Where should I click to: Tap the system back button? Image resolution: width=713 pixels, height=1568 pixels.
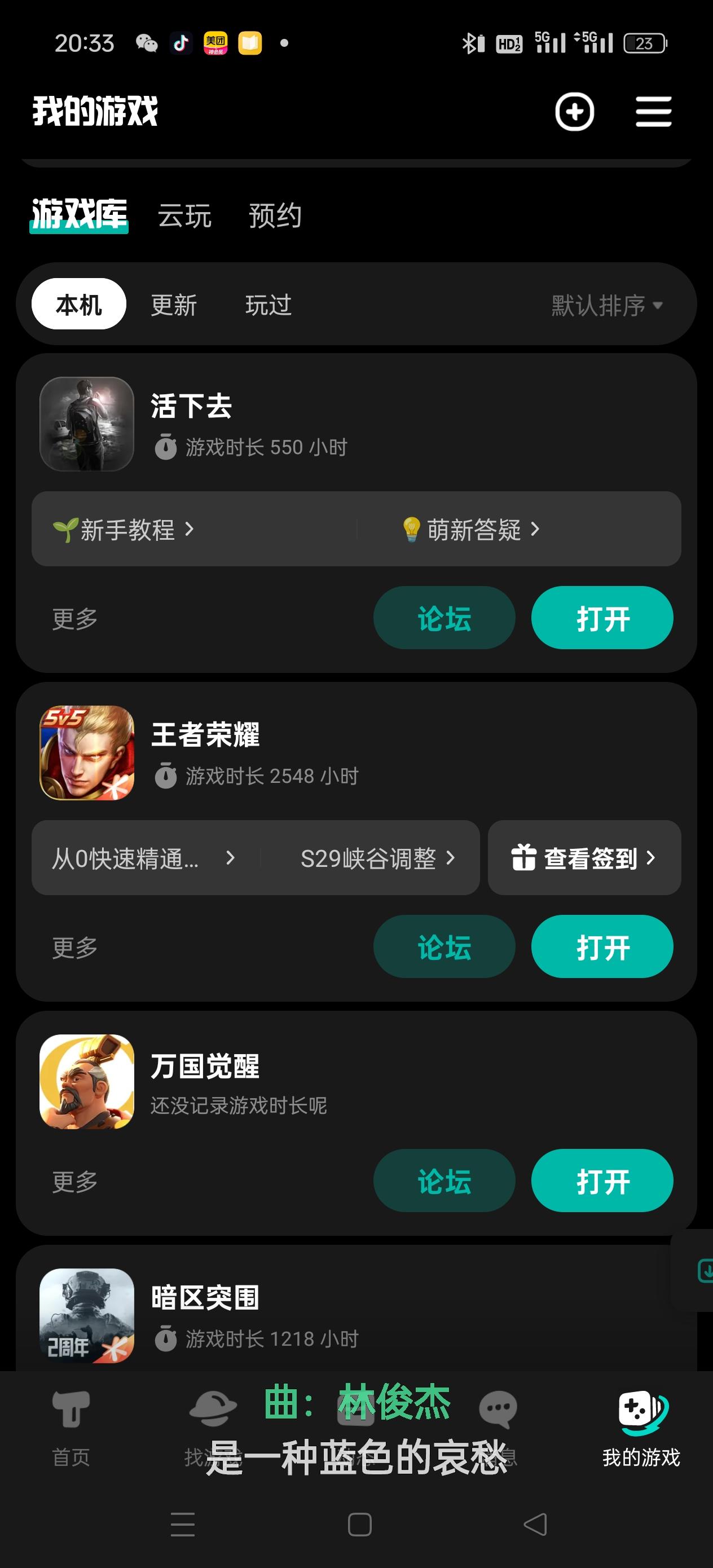click(x=535, y=1525)
